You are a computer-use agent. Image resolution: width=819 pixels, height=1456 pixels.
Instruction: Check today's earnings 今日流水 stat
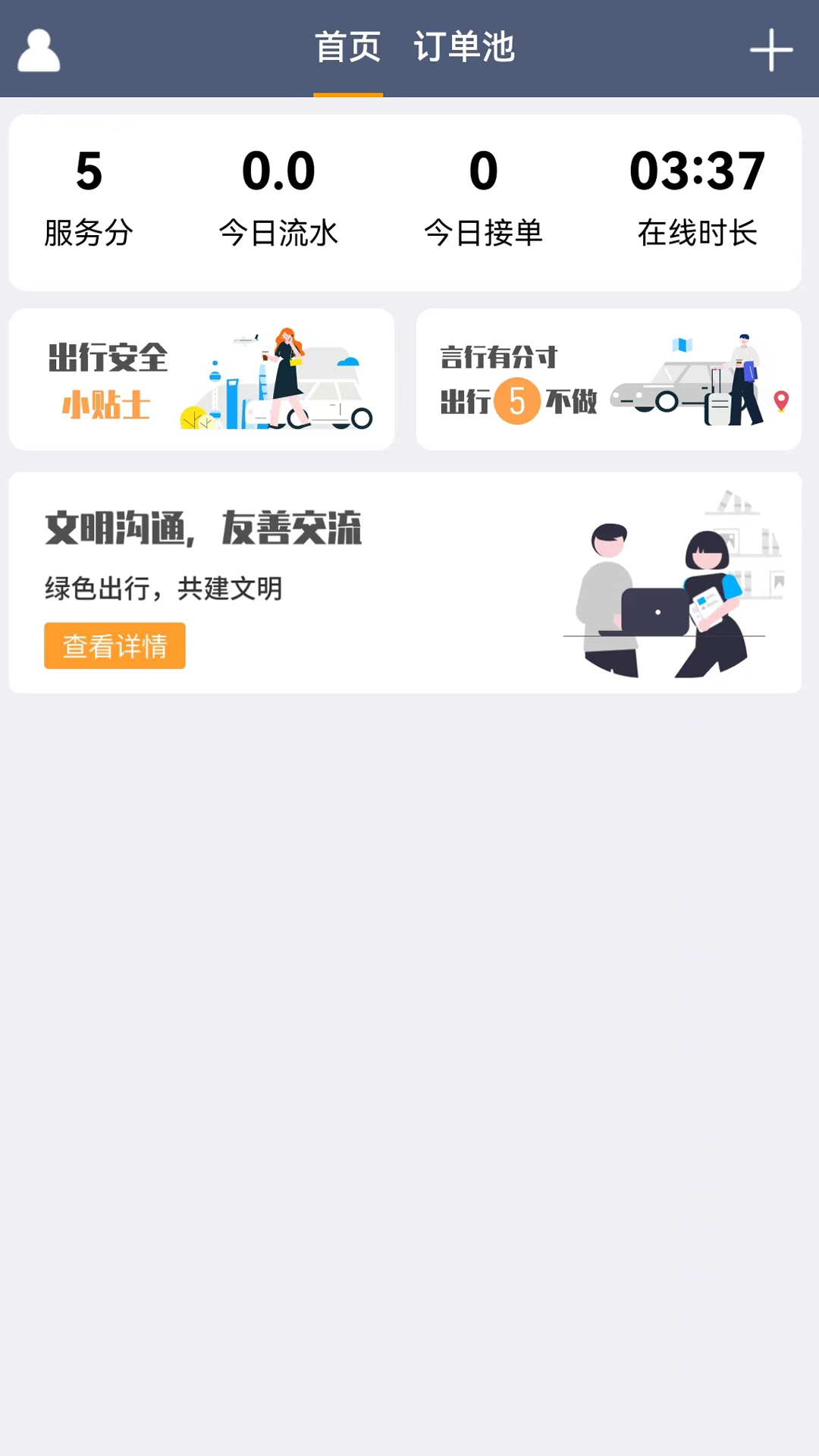(278, 196)
